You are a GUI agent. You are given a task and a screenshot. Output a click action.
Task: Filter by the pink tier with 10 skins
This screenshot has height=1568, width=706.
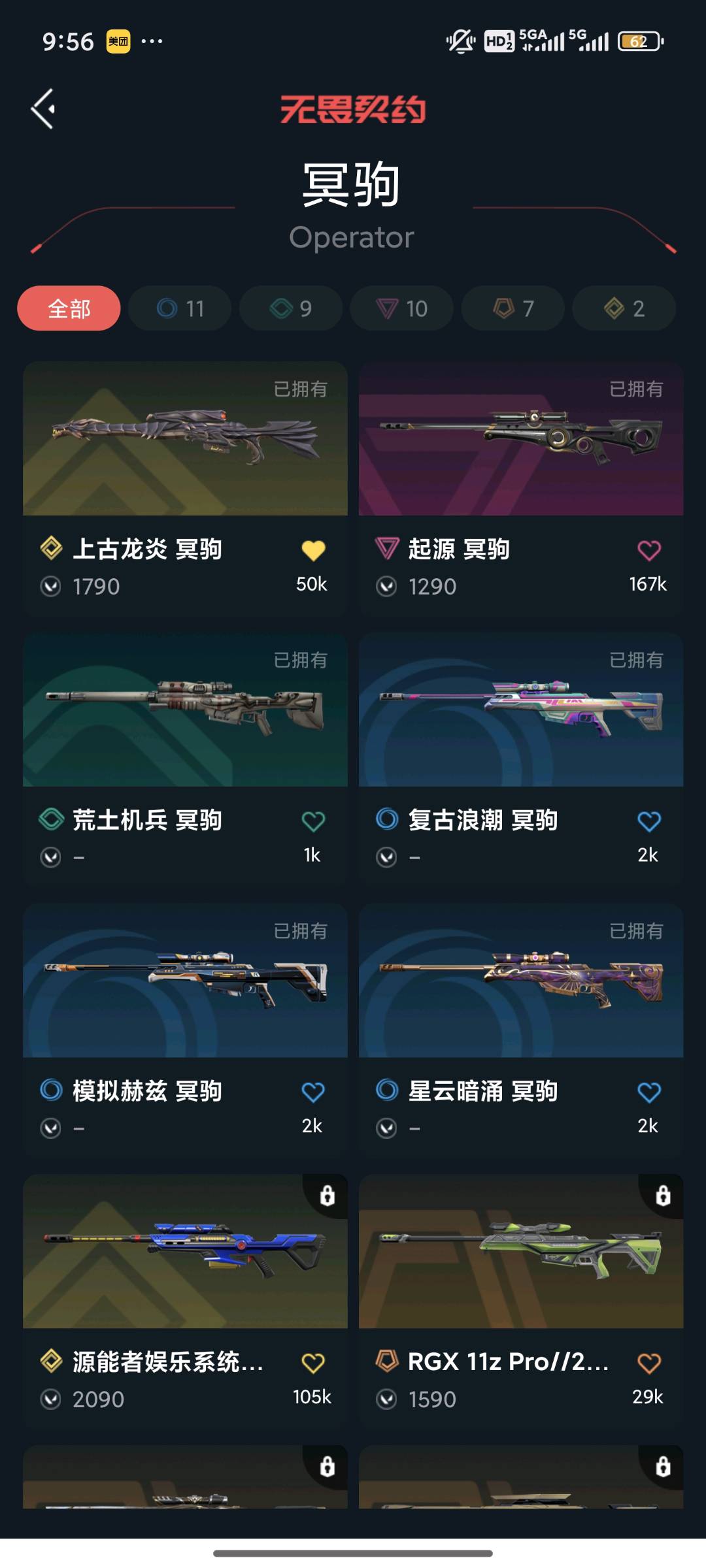(x=402, y=308)
